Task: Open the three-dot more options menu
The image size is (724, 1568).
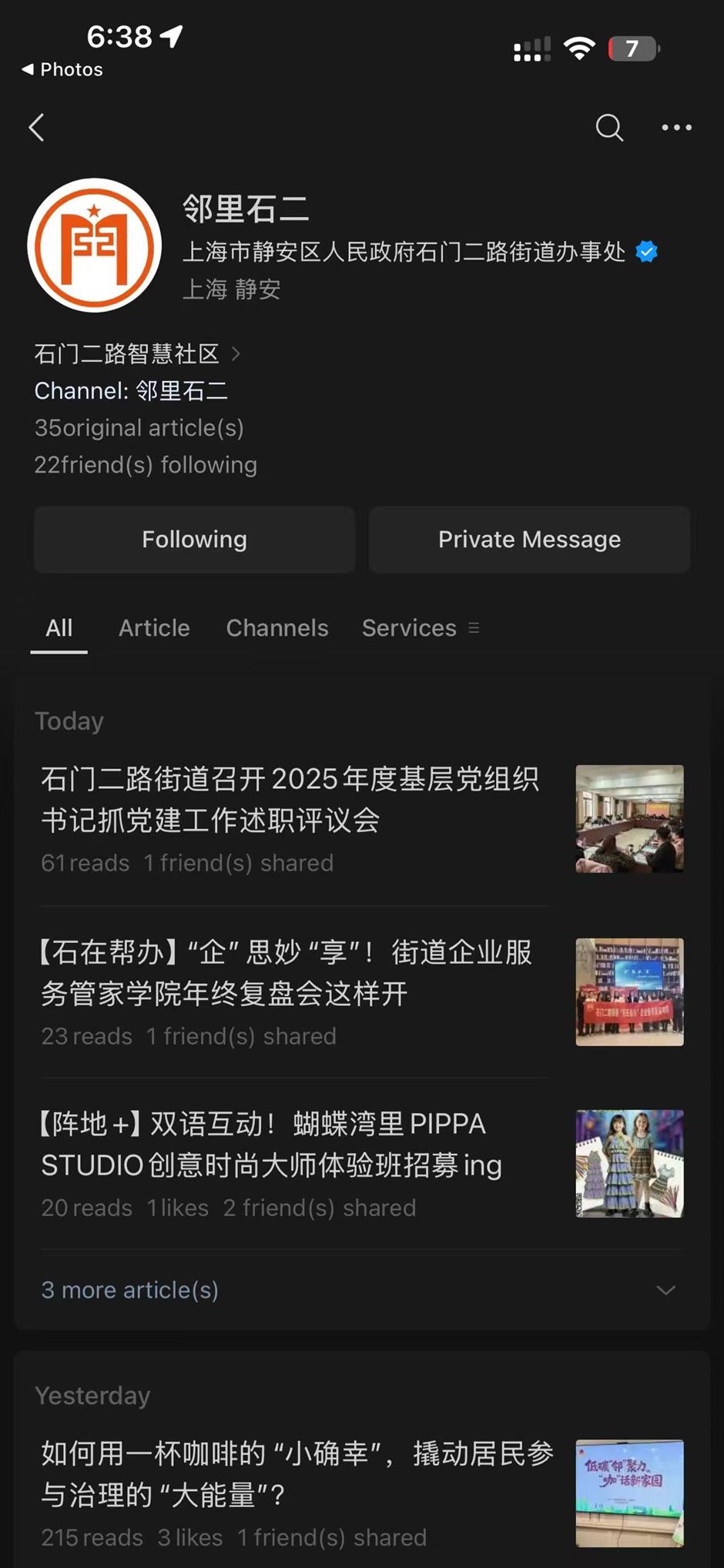Action: pyautogui.click(x=676, y=128)
